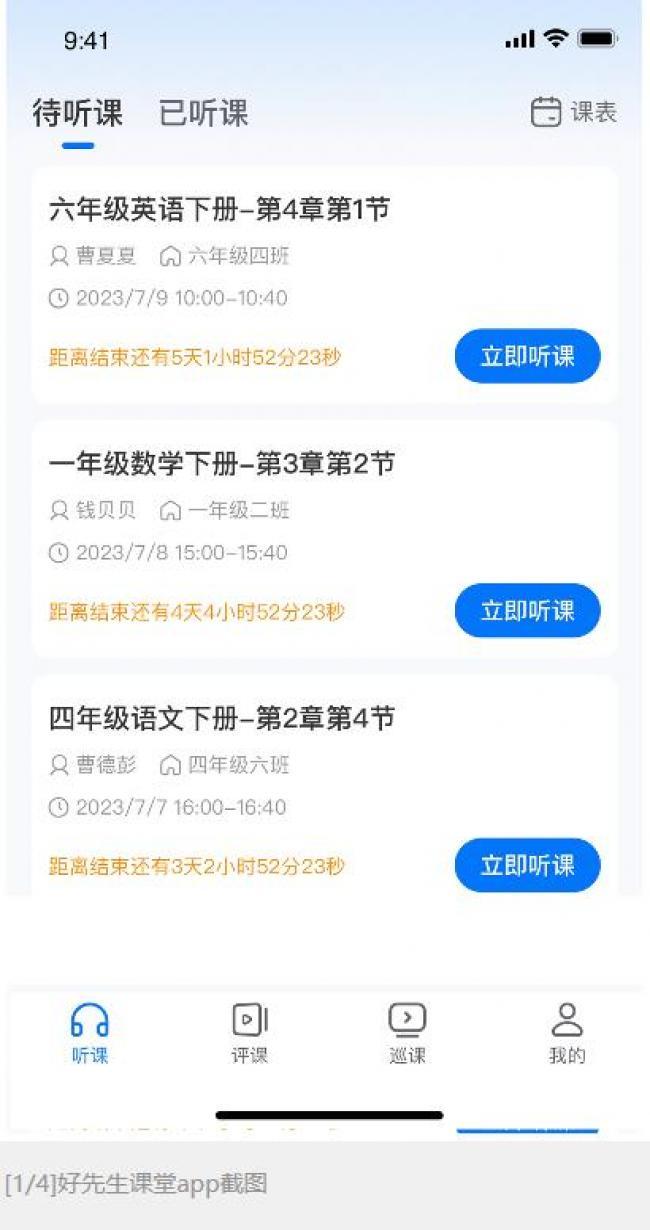Open the 六年级英语下册-第4章第1节 card
The height and width of the screenshot is (1230, 650).
coord(219,210)
